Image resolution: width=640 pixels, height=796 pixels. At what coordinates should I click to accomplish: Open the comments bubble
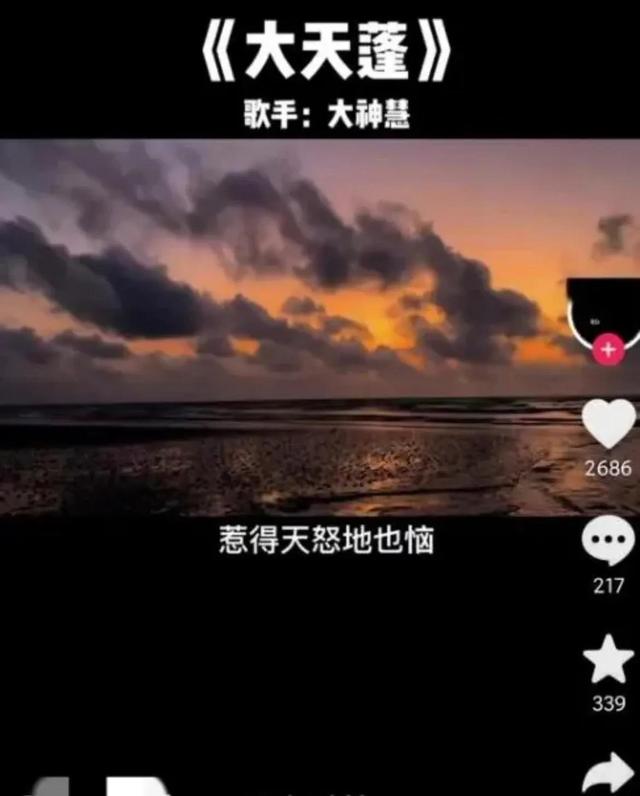pyautogui.click(x=608, y=543)
